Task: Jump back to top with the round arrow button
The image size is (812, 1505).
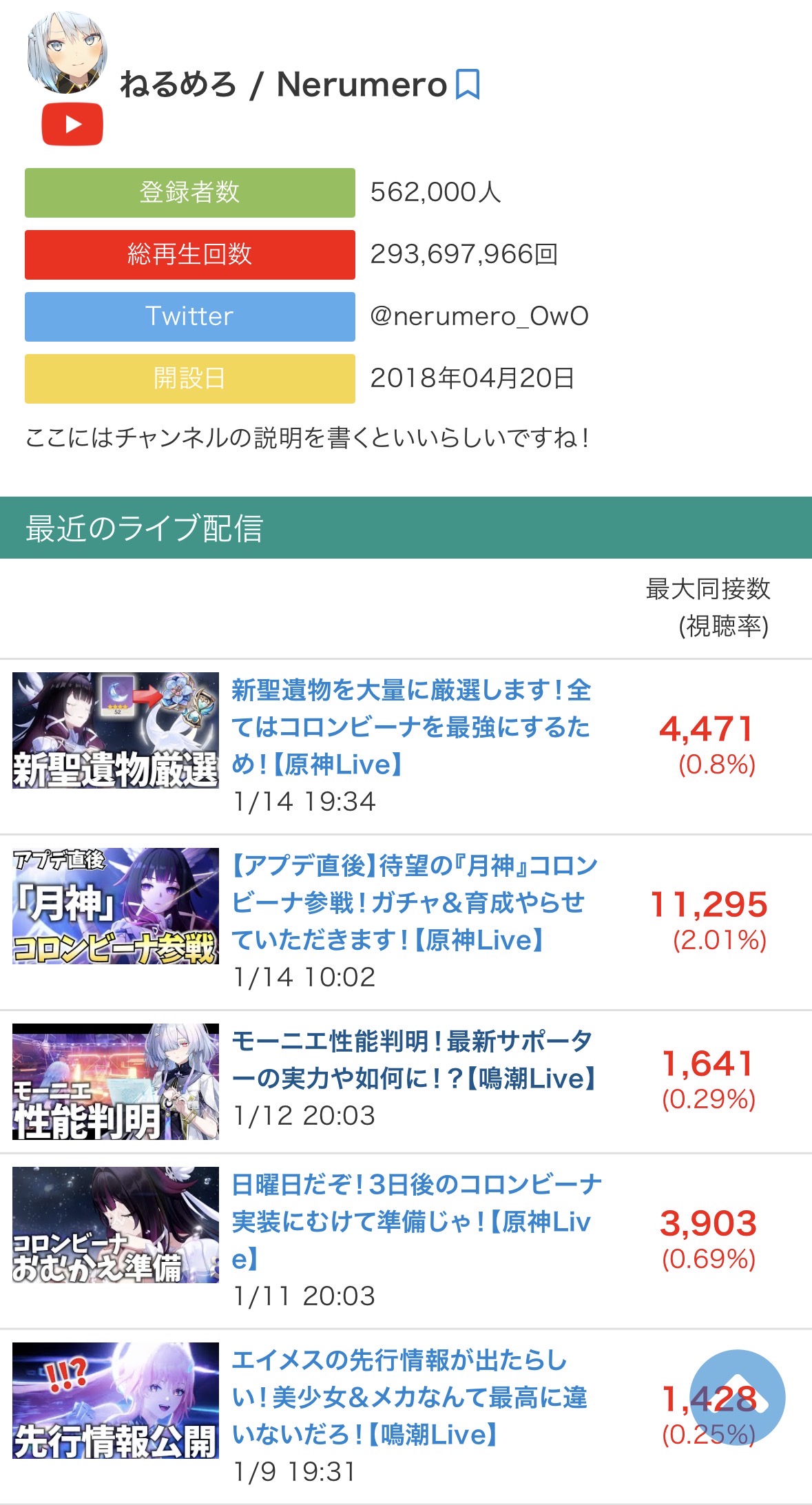Action: [737, 1397]
